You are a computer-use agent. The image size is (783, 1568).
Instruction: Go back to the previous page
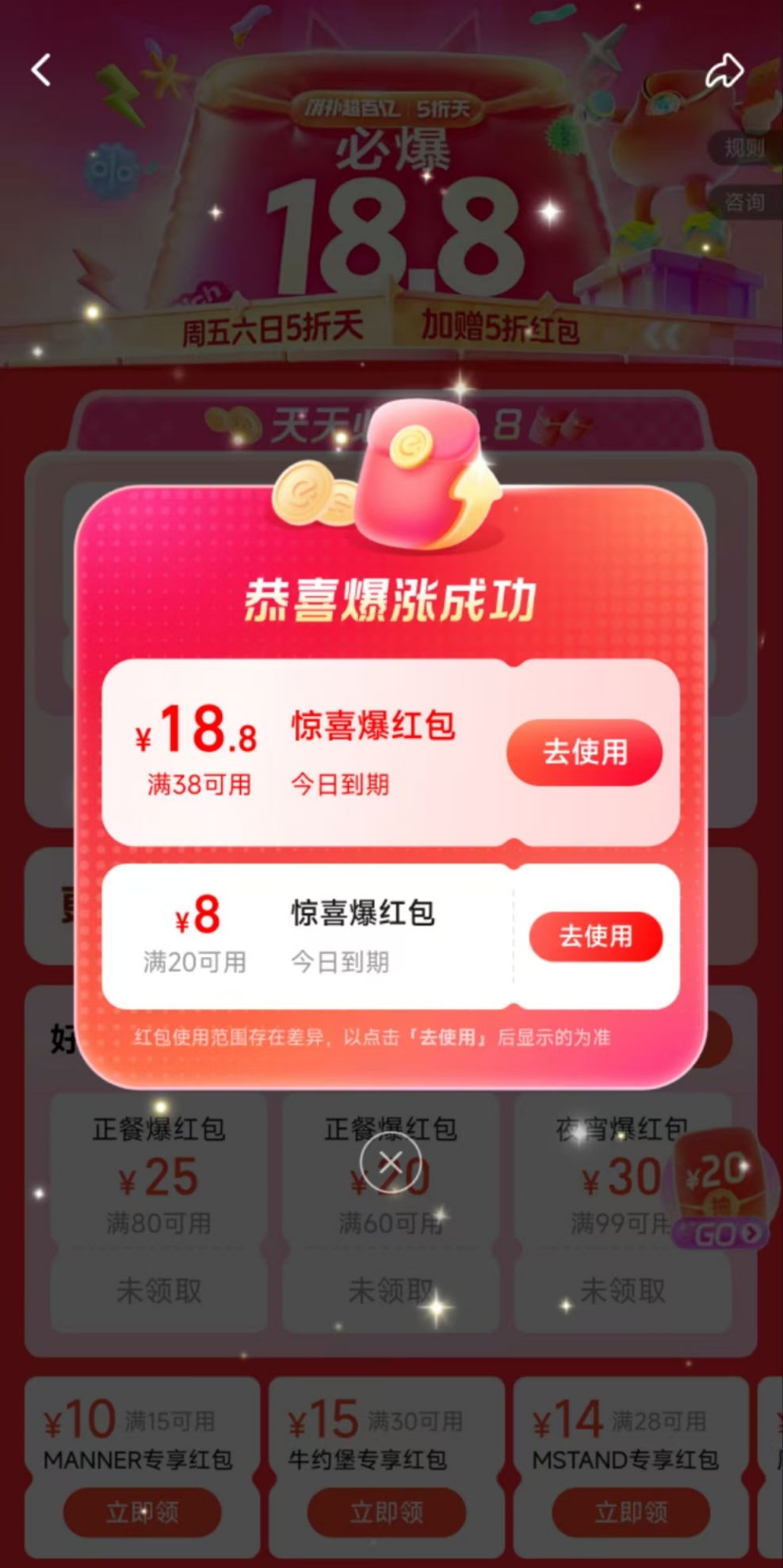[x=41, y=70]
